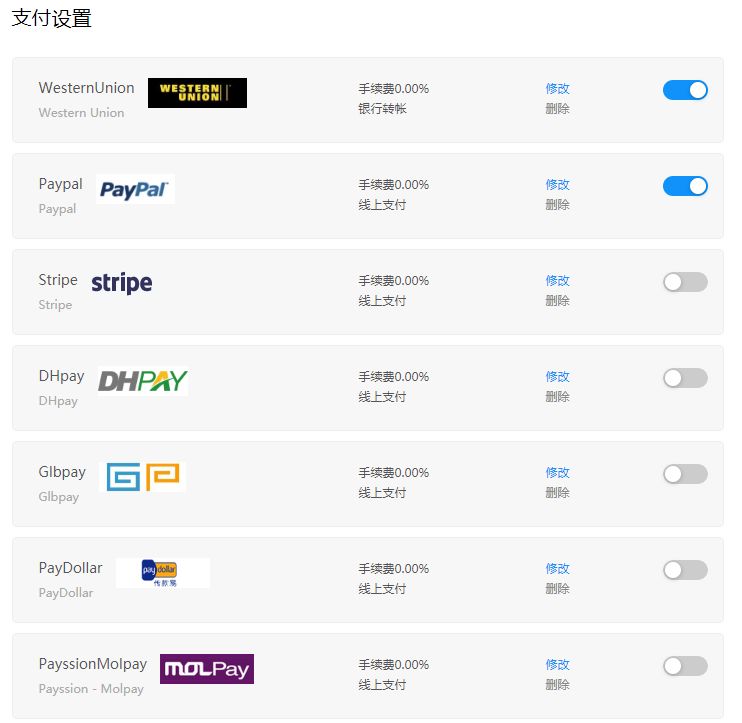Enable the Glbpay toggle

pyautogui.click(x=685, y=474)
